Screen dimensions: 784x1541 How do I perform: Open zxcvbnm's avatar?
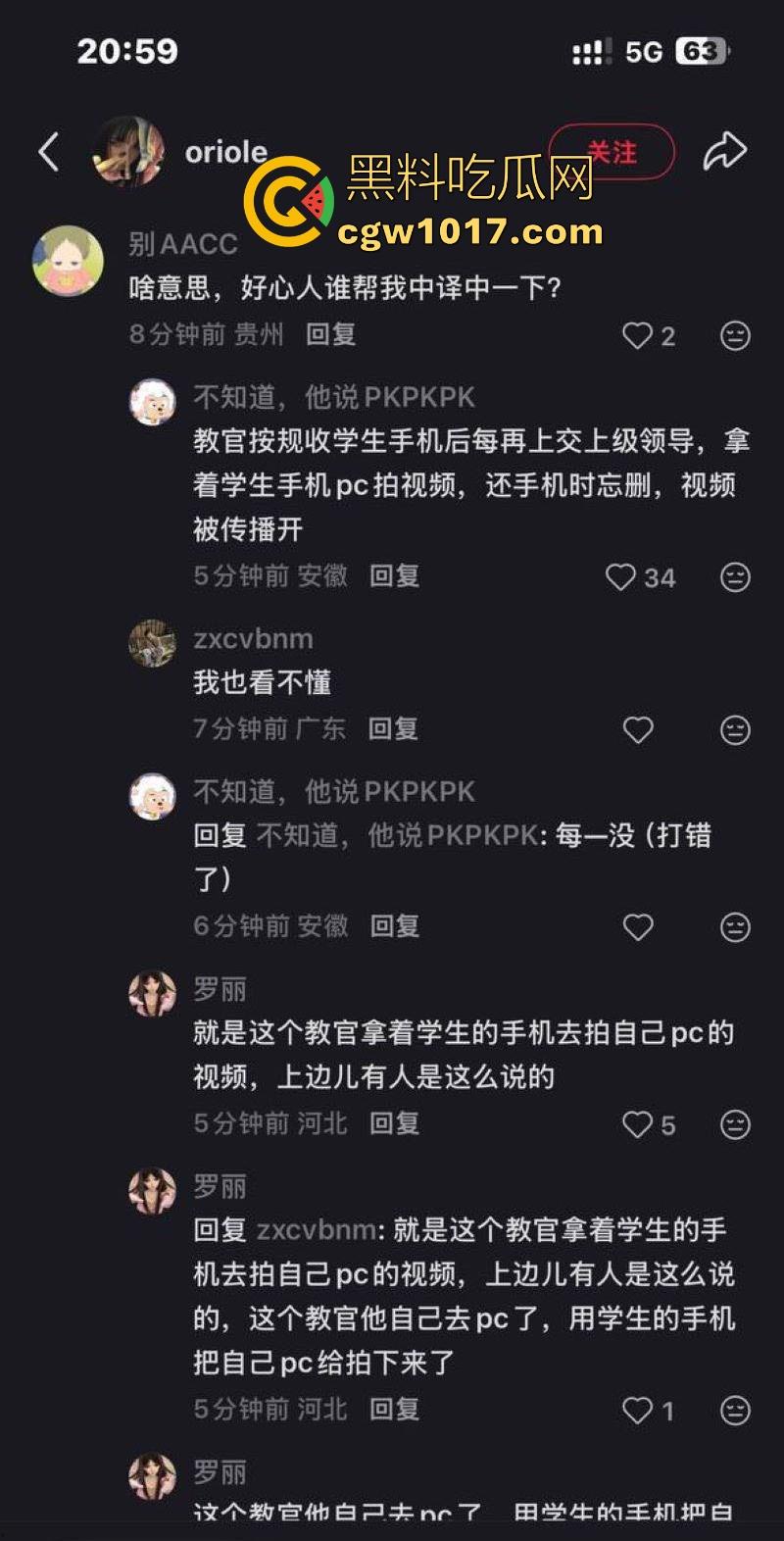click(x=153, y=643)
